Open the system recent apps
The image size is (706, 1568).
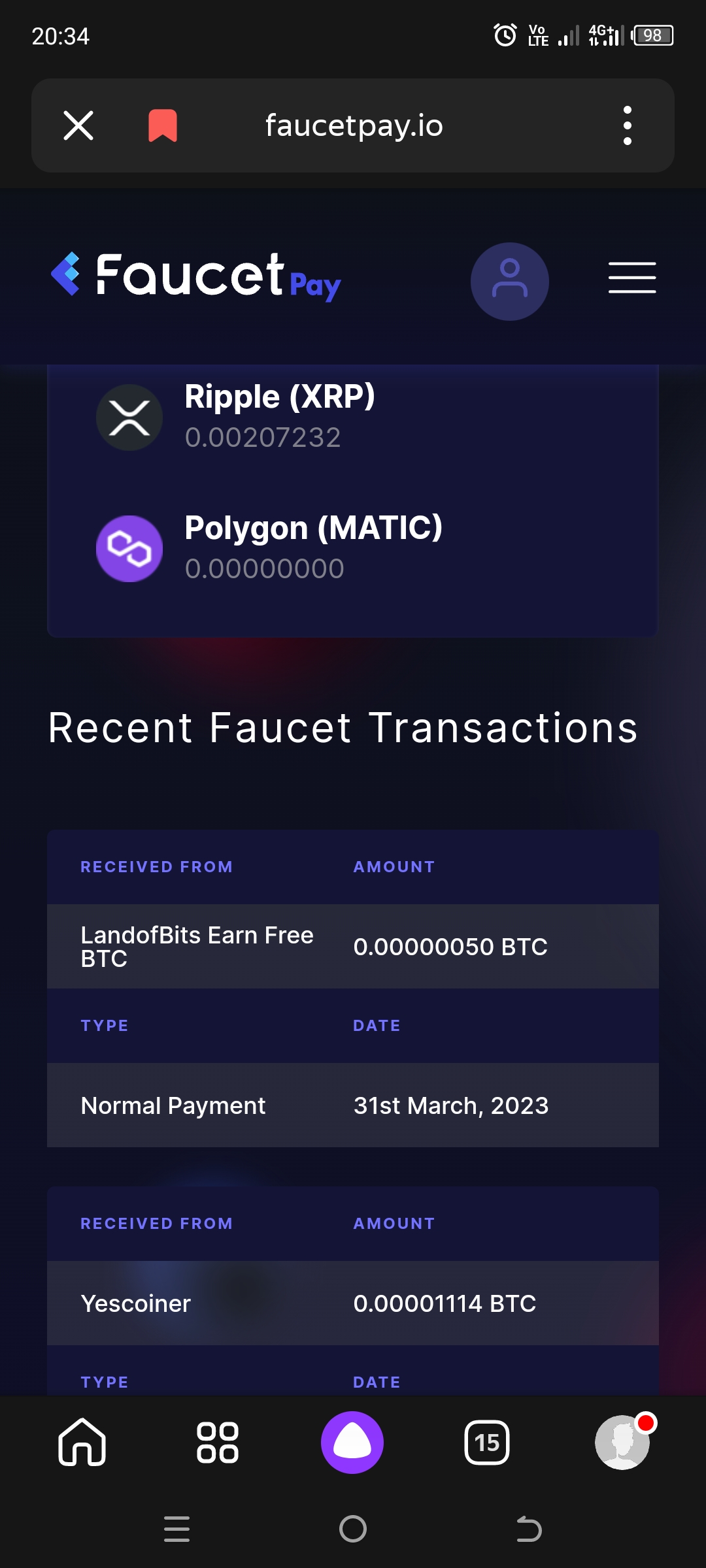pos(176,1529)
